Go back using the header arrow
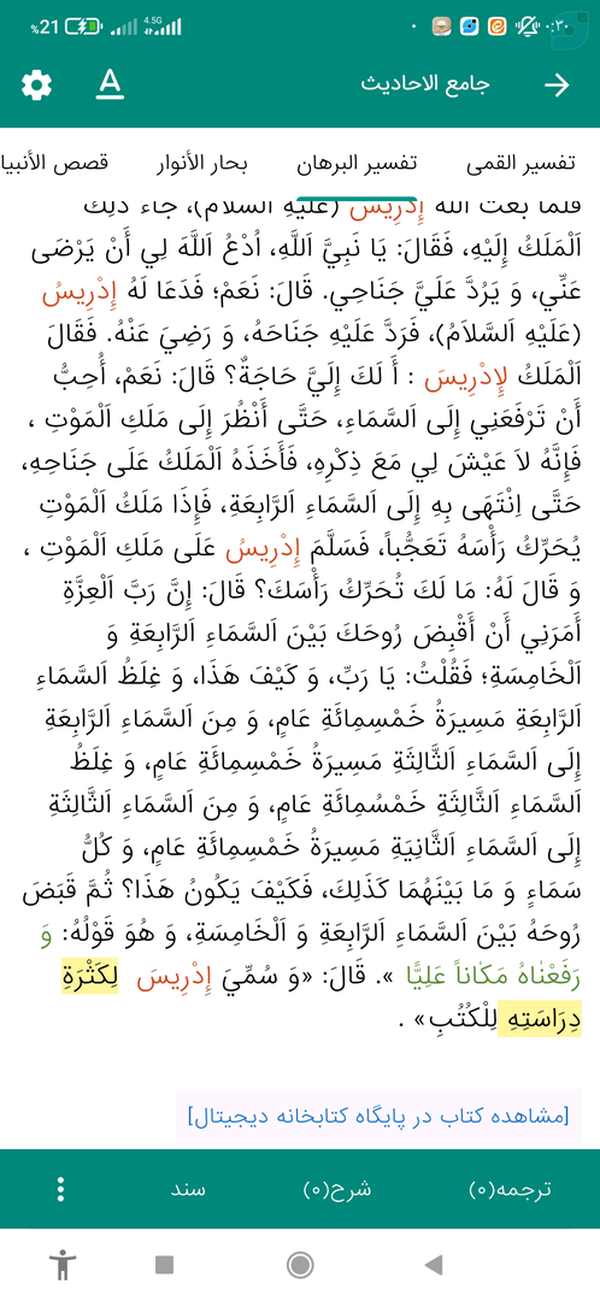Viewport: 600px width, 1301px height. (556, 86)
